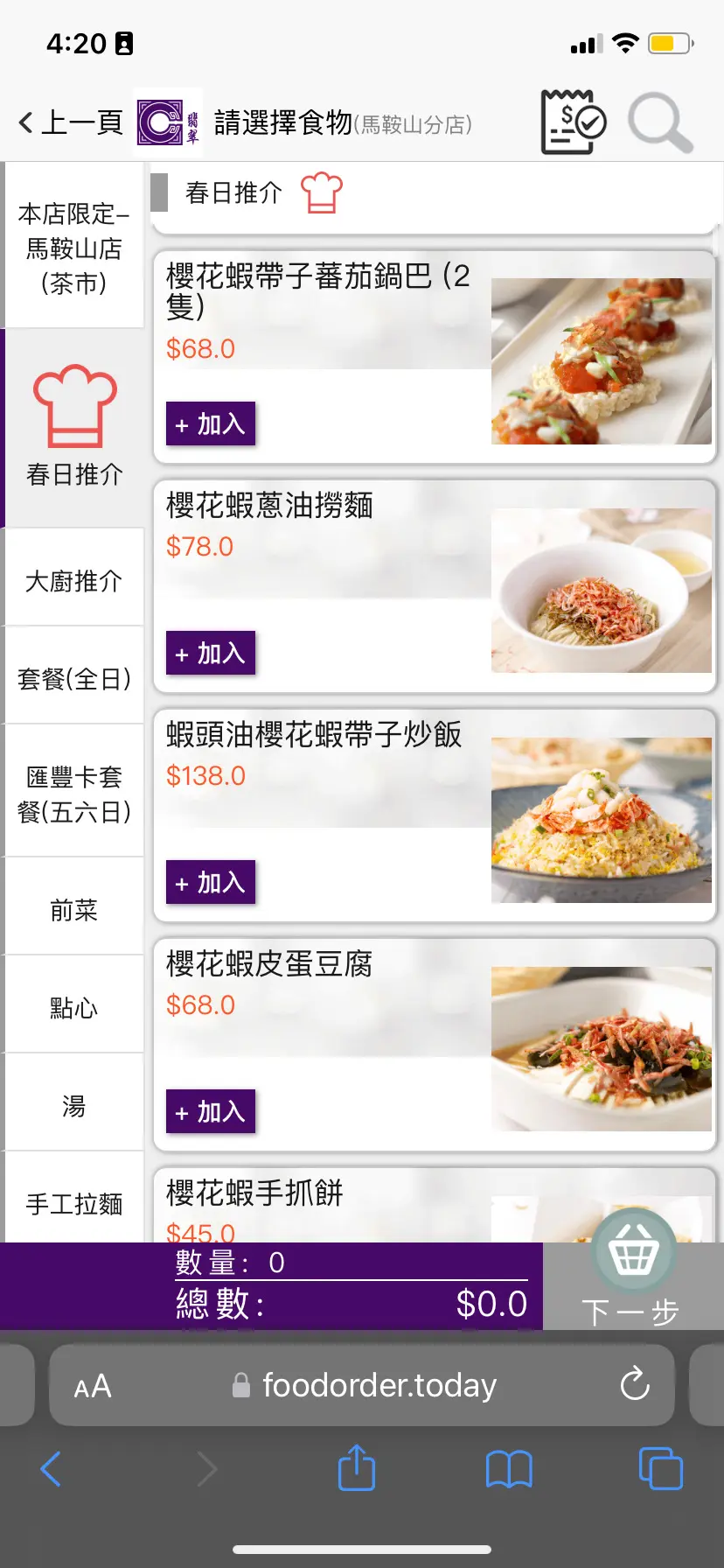
Task: Switch to 大廚推介 category
Action: [74, 581]
